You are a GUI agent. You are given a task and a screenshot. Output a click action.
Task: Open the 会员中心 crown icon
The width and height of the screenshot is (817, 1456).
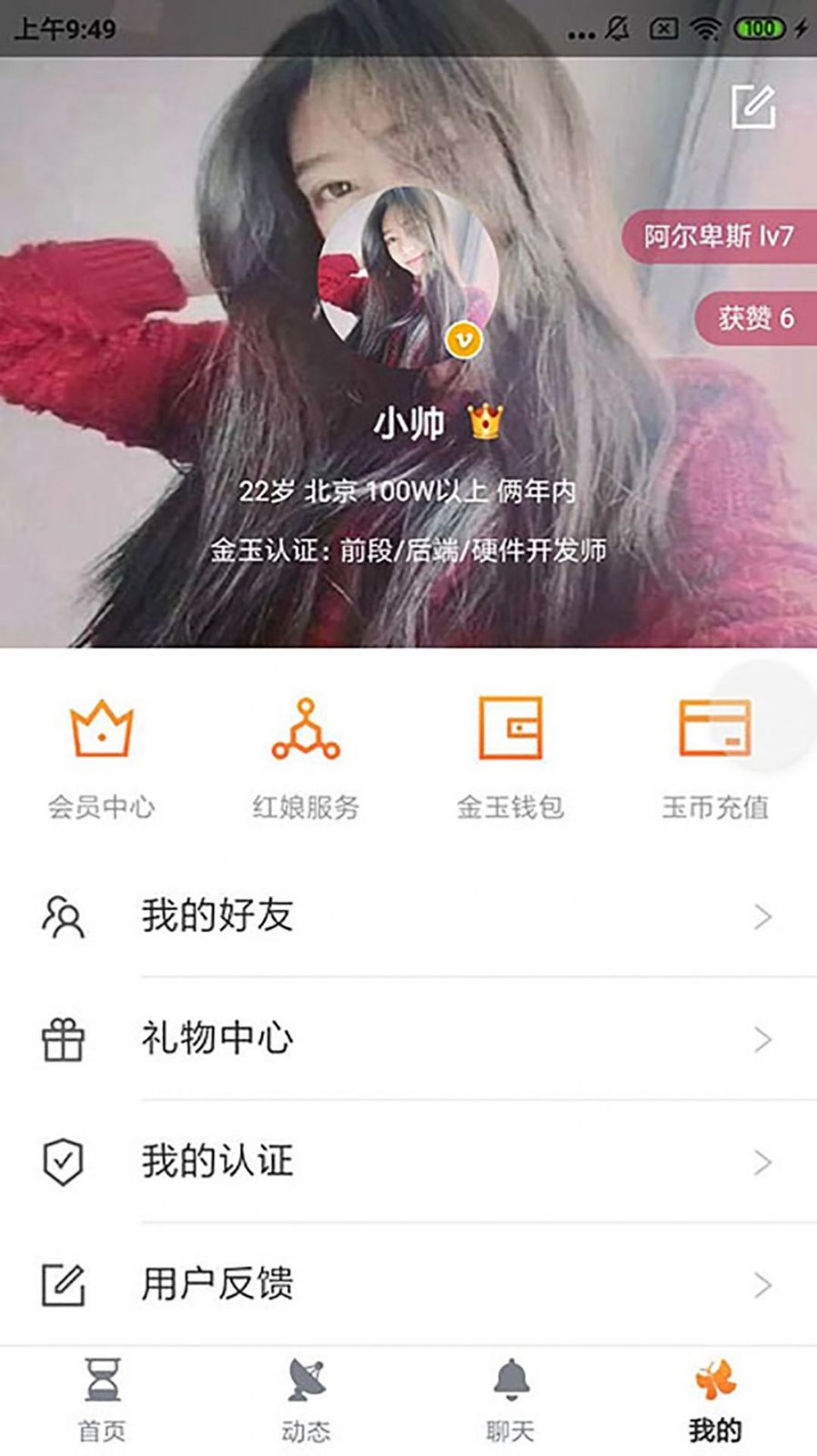(103, 728)
